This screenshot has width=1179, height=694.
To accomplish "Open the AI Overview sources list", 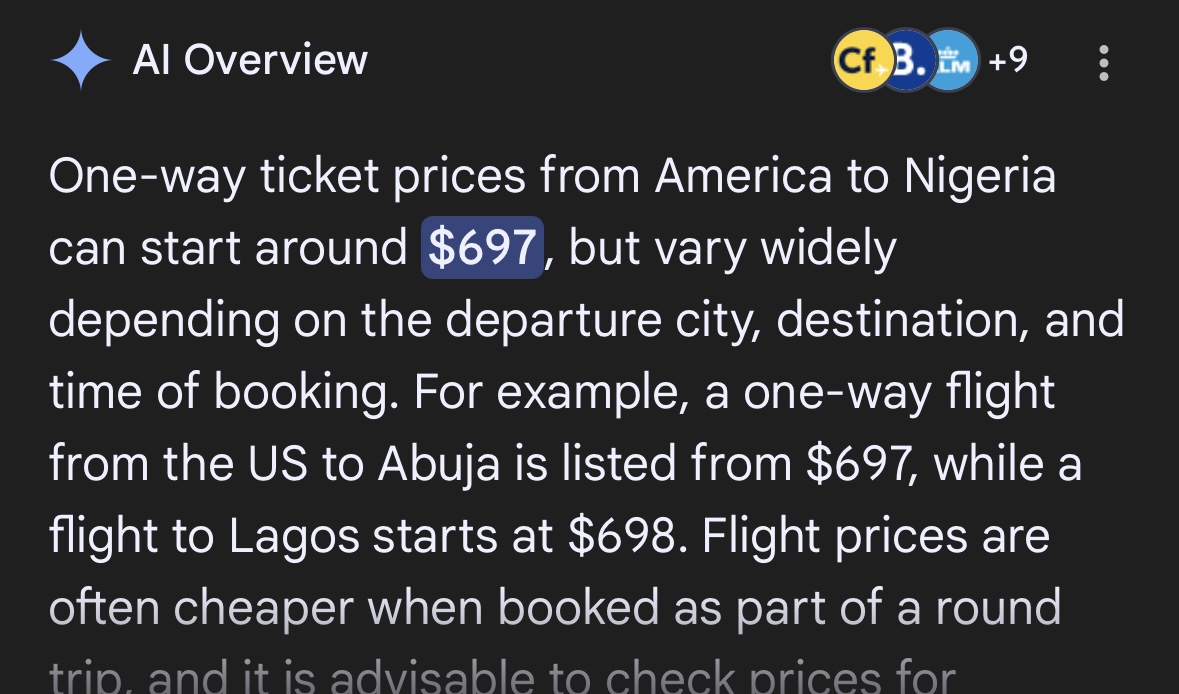I will pos(929,62).
